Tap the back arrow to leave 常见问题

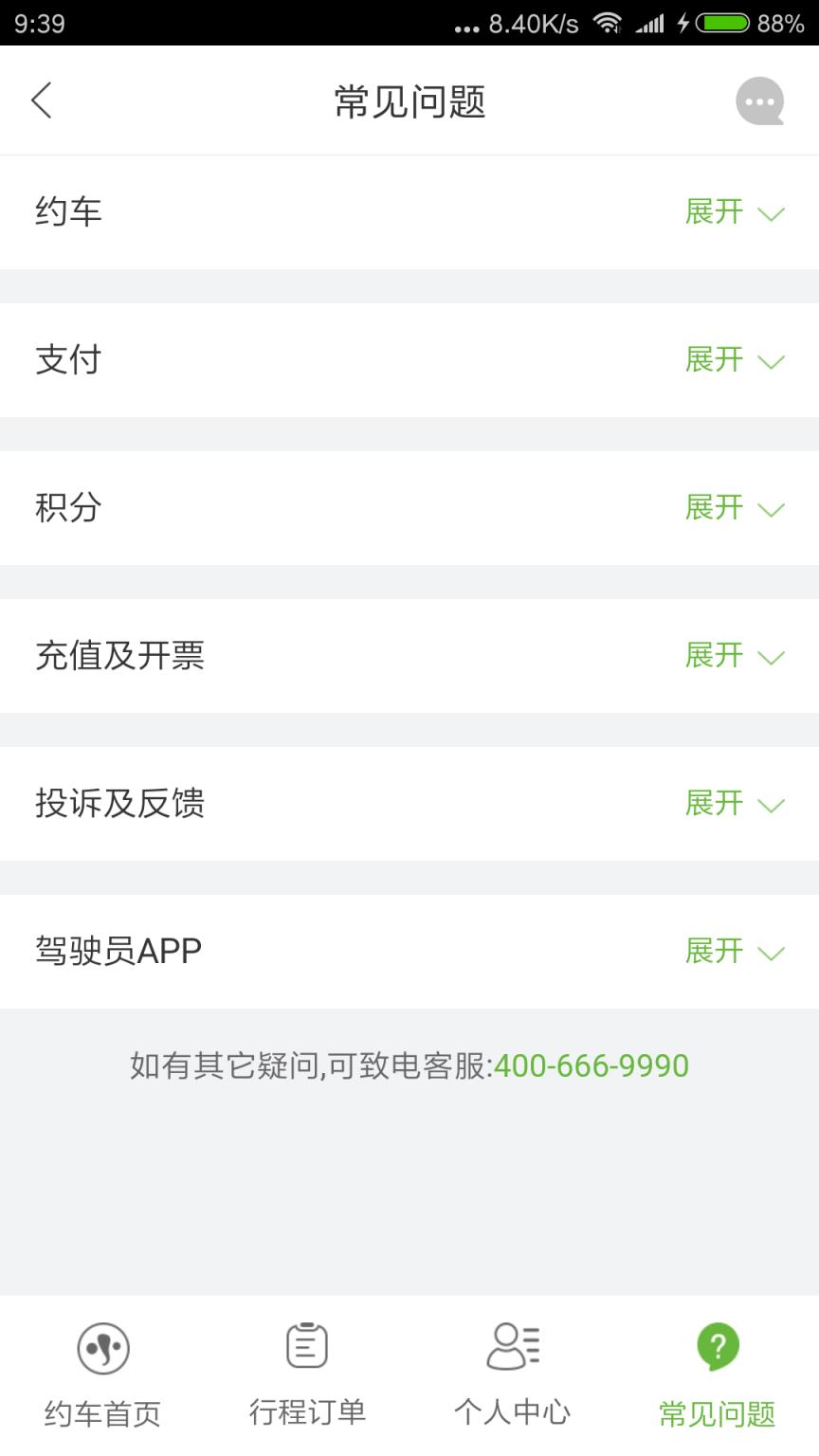[x=42, y=99]
